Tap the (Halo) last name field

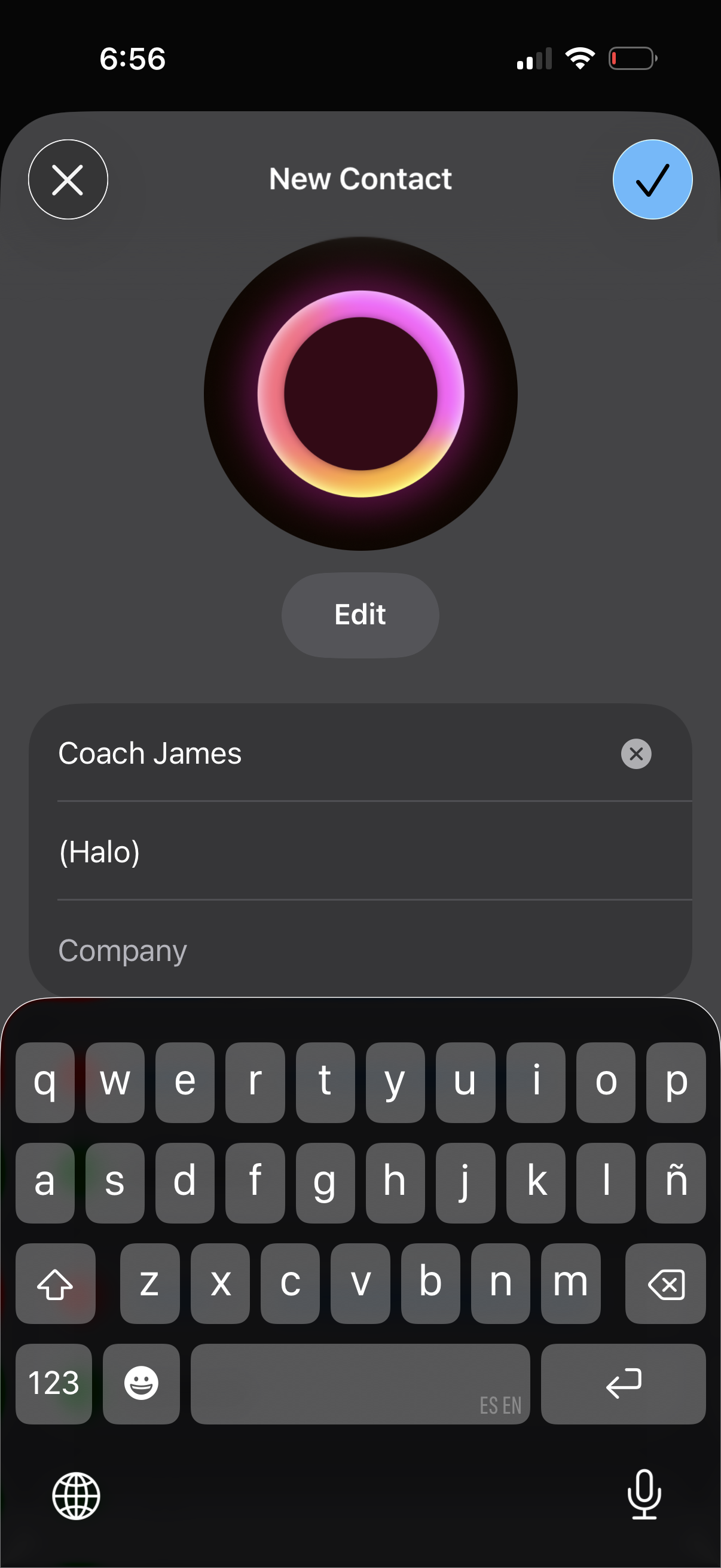click(243, 852)
